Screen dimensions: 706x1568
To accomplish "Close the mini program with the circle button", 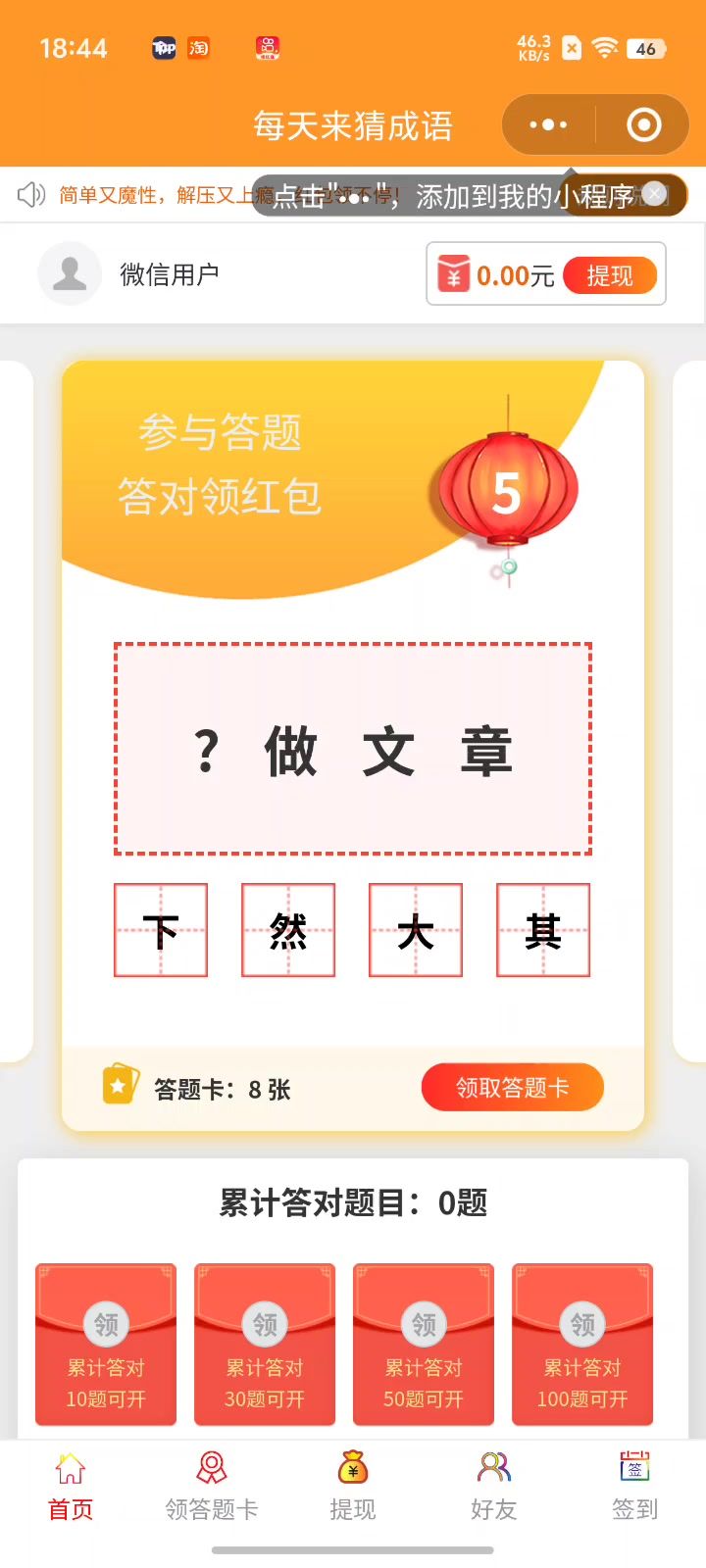I will point(643,125).
